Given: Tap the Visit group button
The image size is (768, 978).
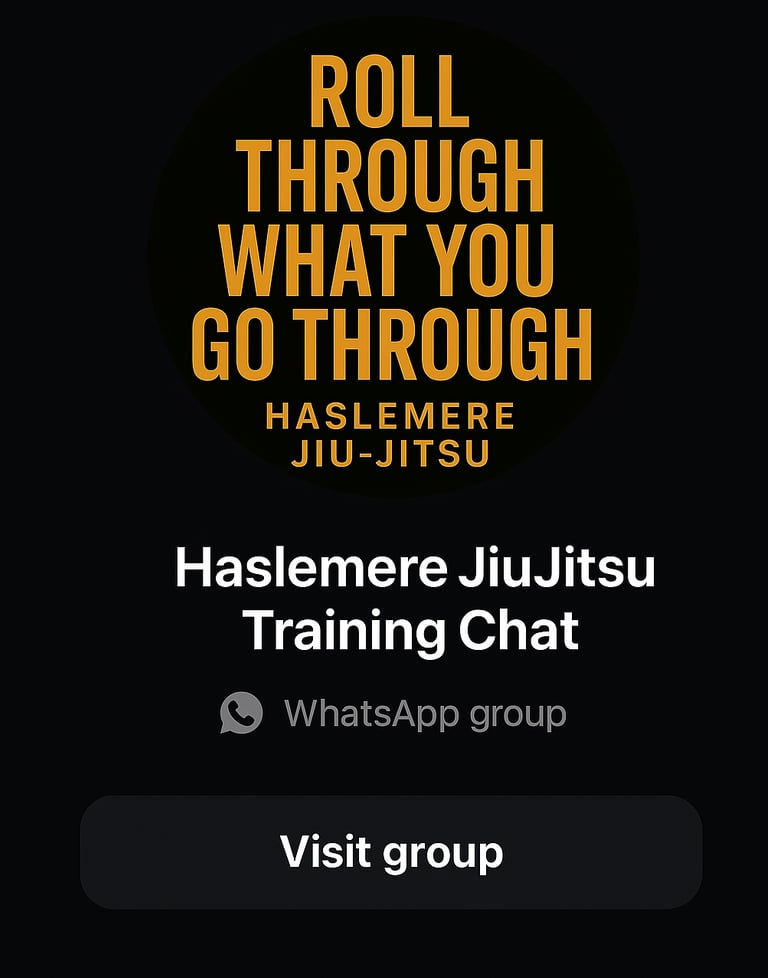Looking at the screenshot, I should point(391,853).
